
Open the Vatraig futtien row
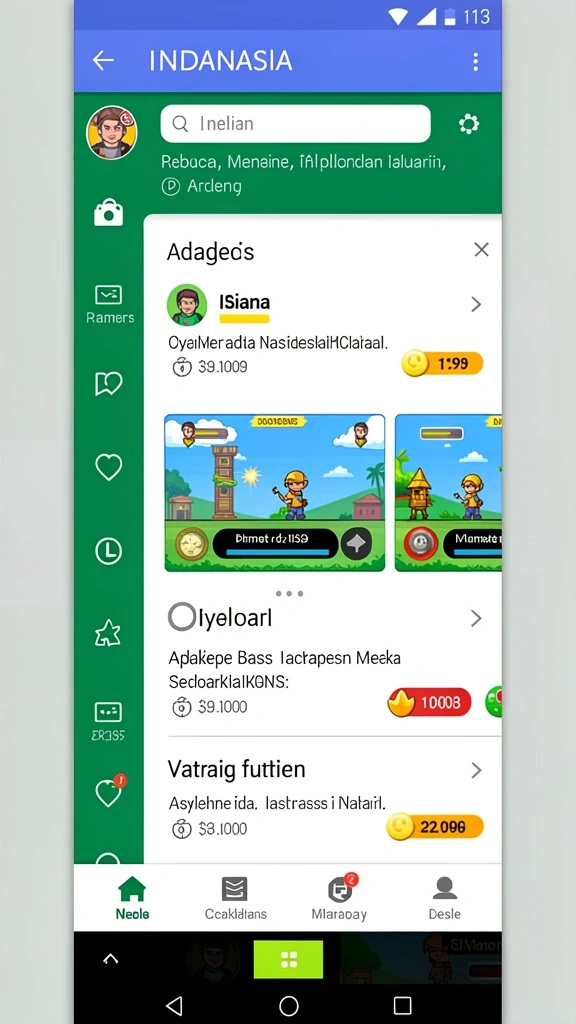[x=325, y=769]
